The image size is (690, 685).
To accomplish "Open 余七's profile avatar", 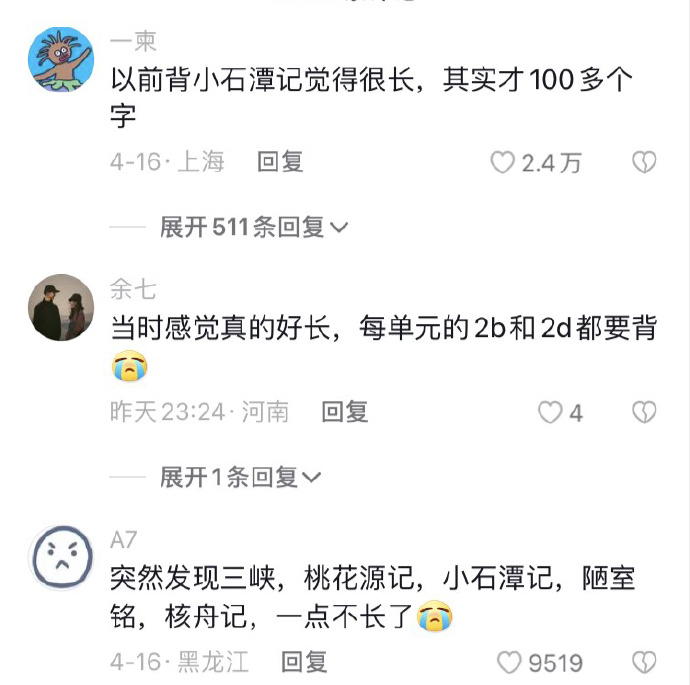I will pyautogui.click(x=61, y=308).
